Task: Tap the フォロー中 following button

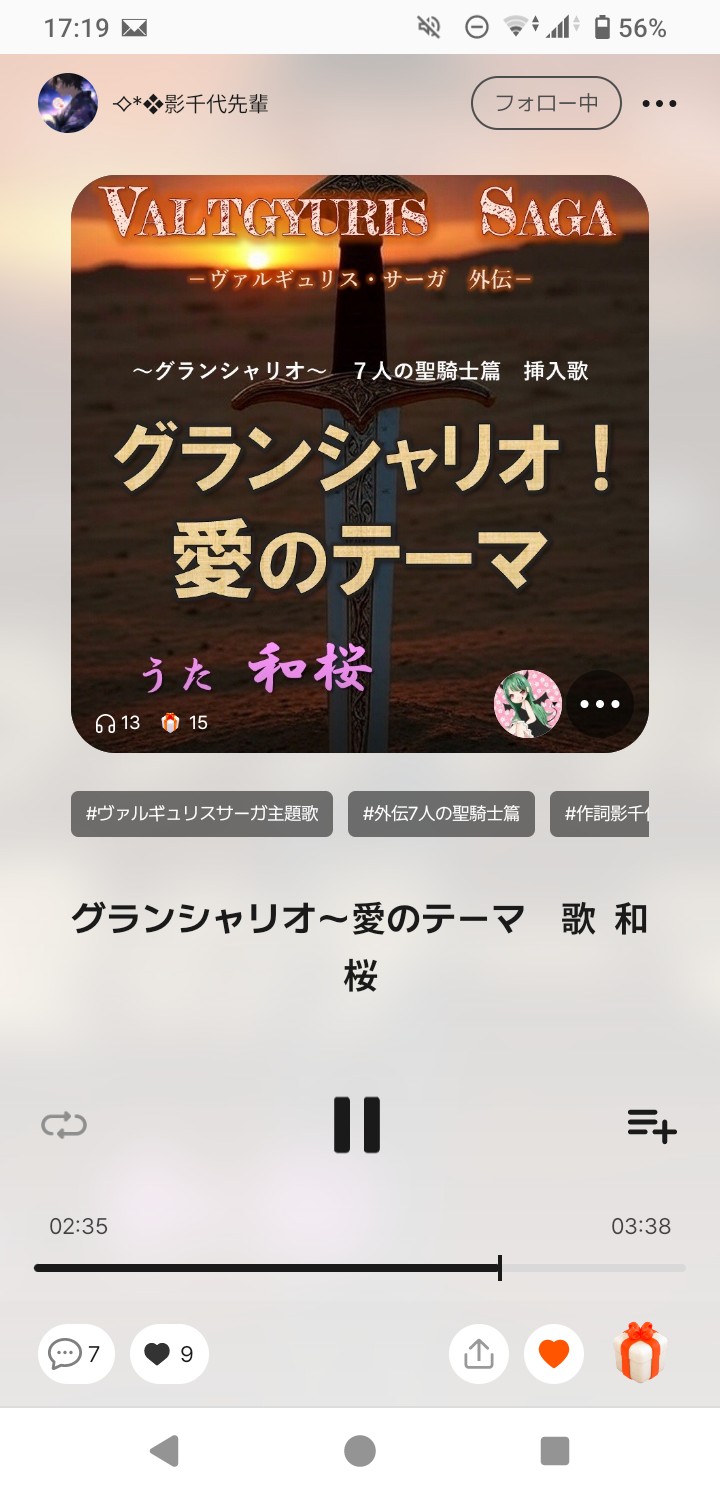Action: (546, 103)
